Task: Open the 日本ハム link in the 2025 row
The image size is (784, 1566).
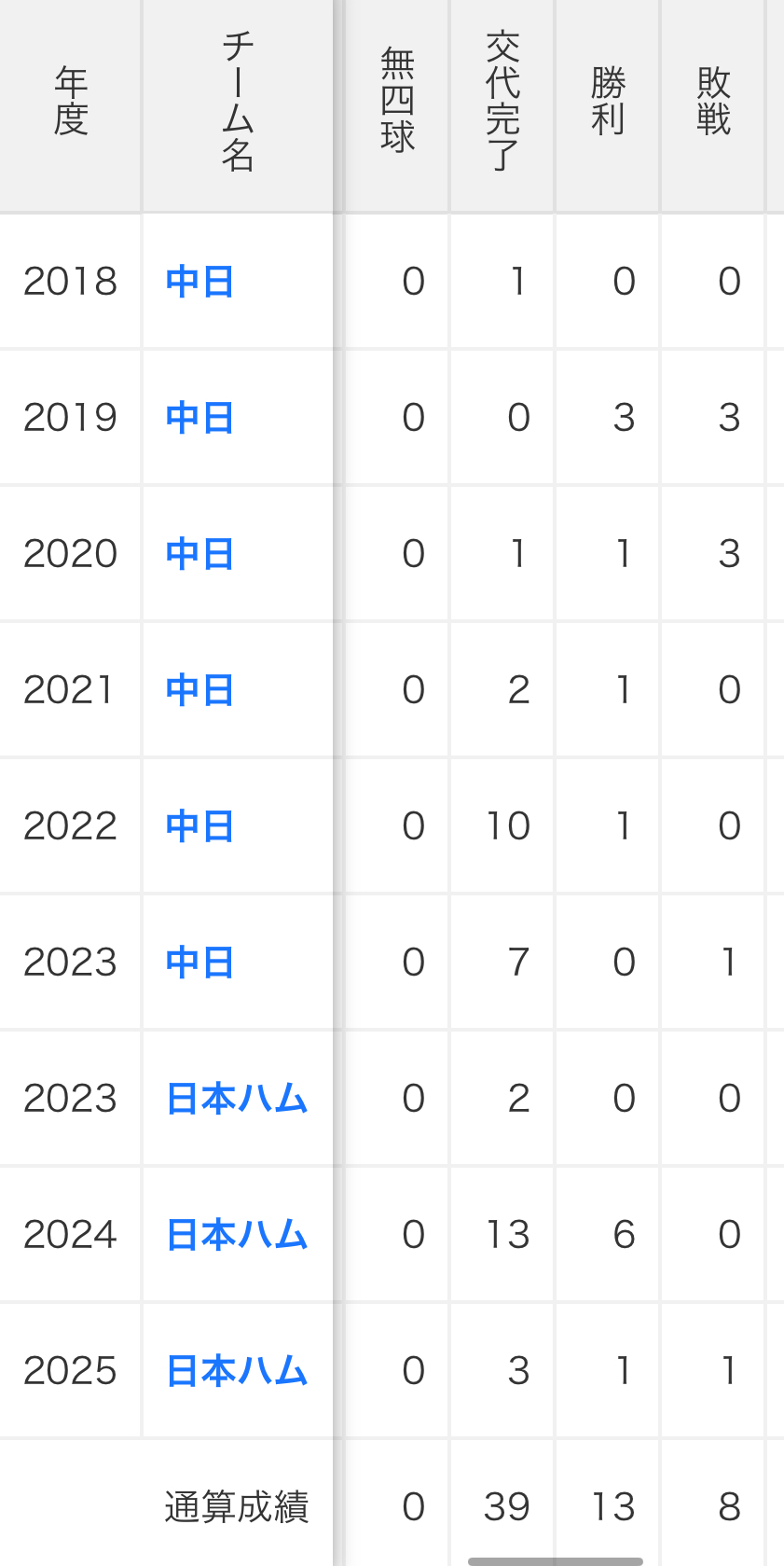Action: (x=237, y=1371)
